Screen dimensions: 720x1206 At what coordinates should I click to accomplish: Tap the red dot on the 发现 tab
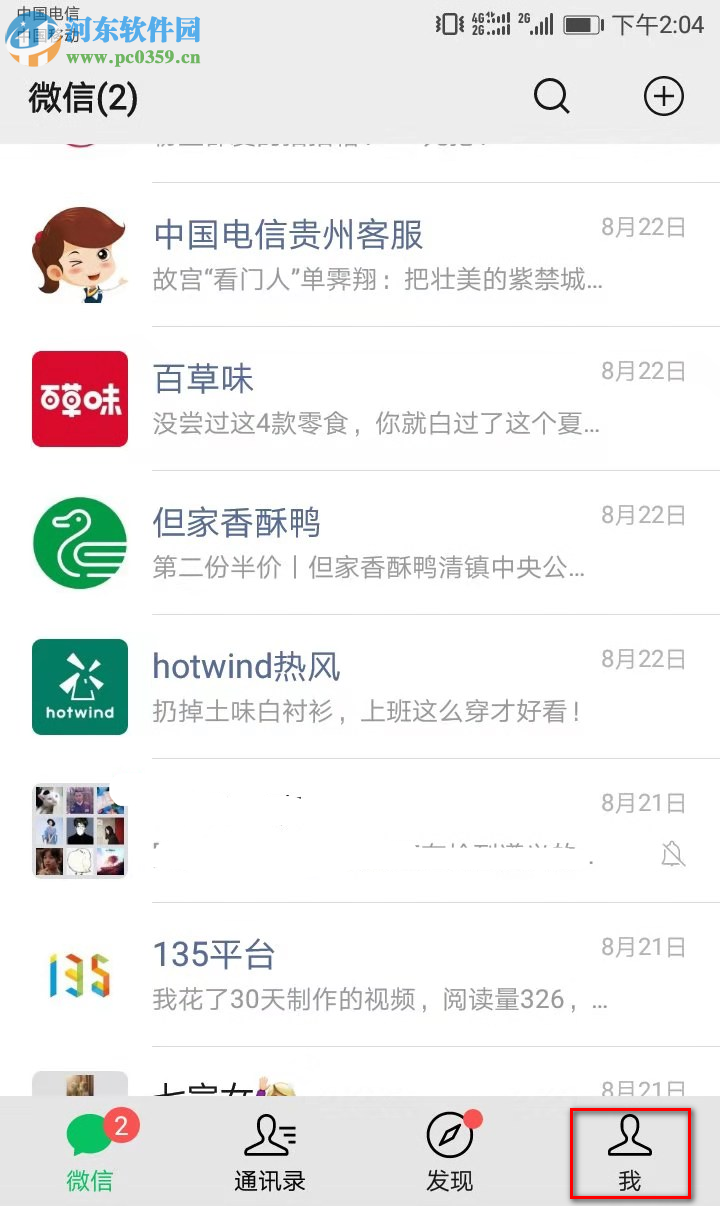tap(473, 1119)
